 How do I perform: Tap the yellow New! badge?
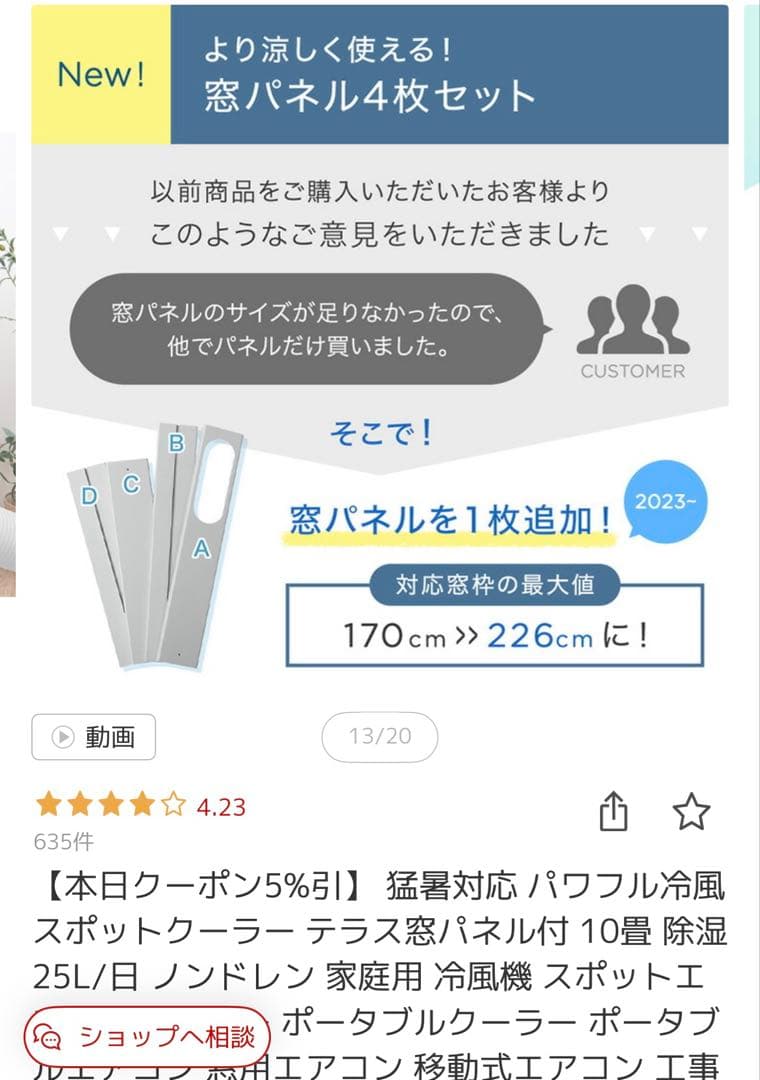100,74
